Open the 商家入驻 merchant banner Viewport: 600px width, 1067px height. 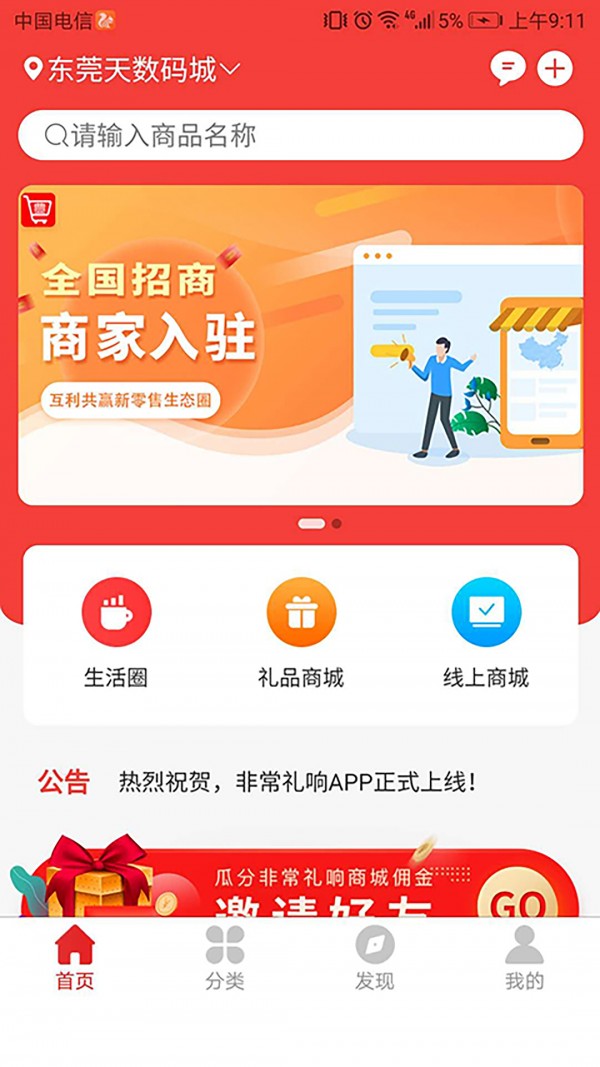pos(300,345)
